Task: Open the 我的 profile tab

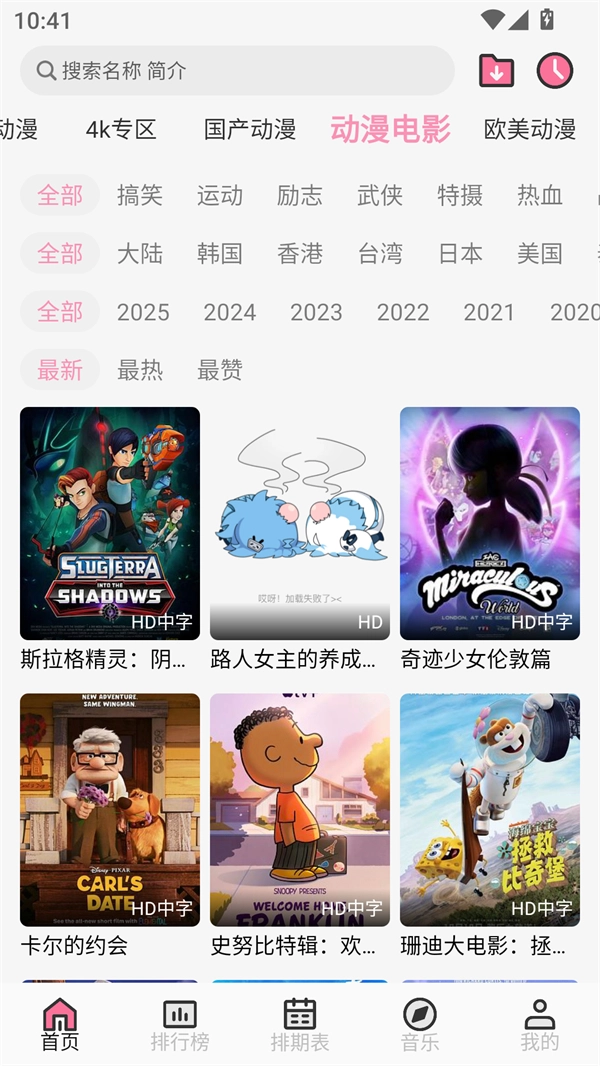Action: point(540,1025)
